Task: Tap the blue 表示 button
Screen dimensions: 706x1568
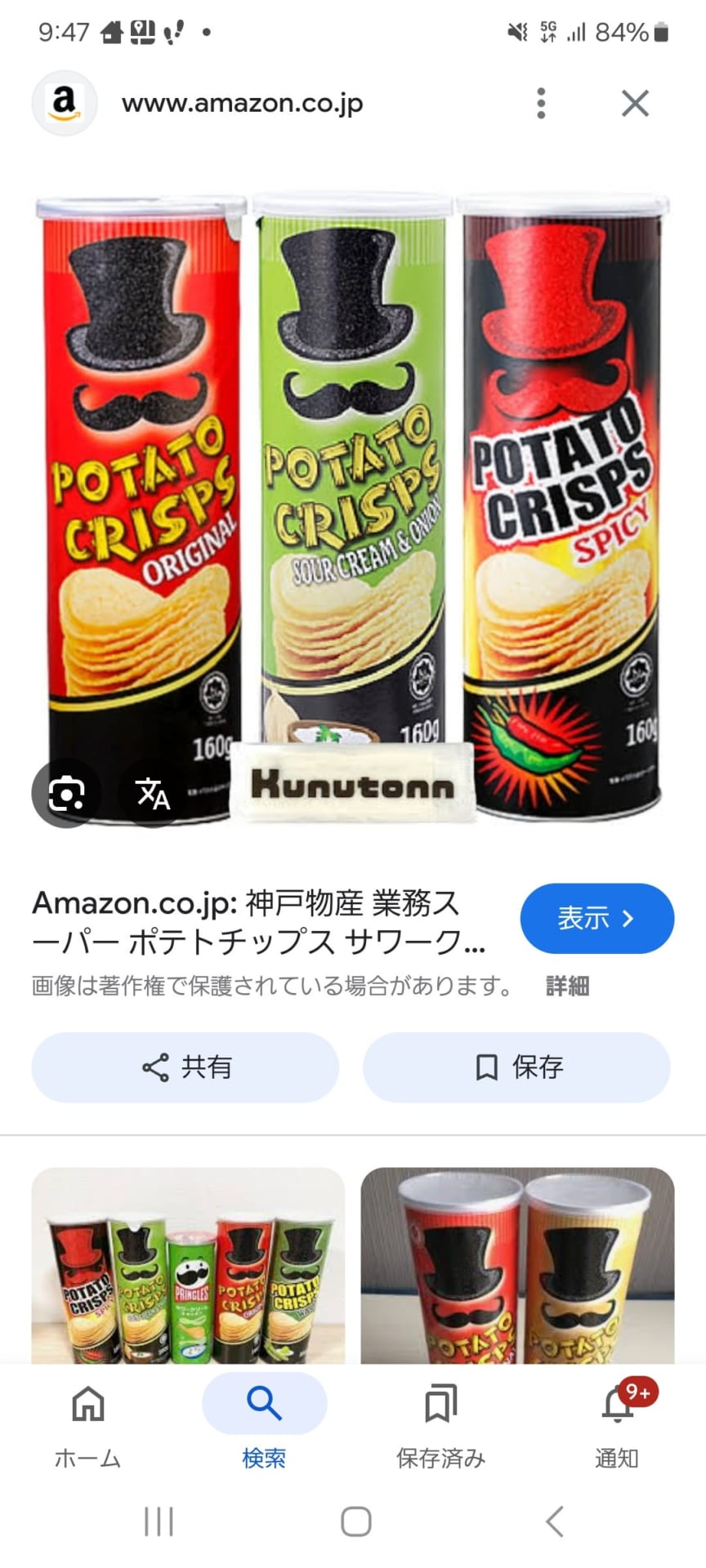Action: 597,918
